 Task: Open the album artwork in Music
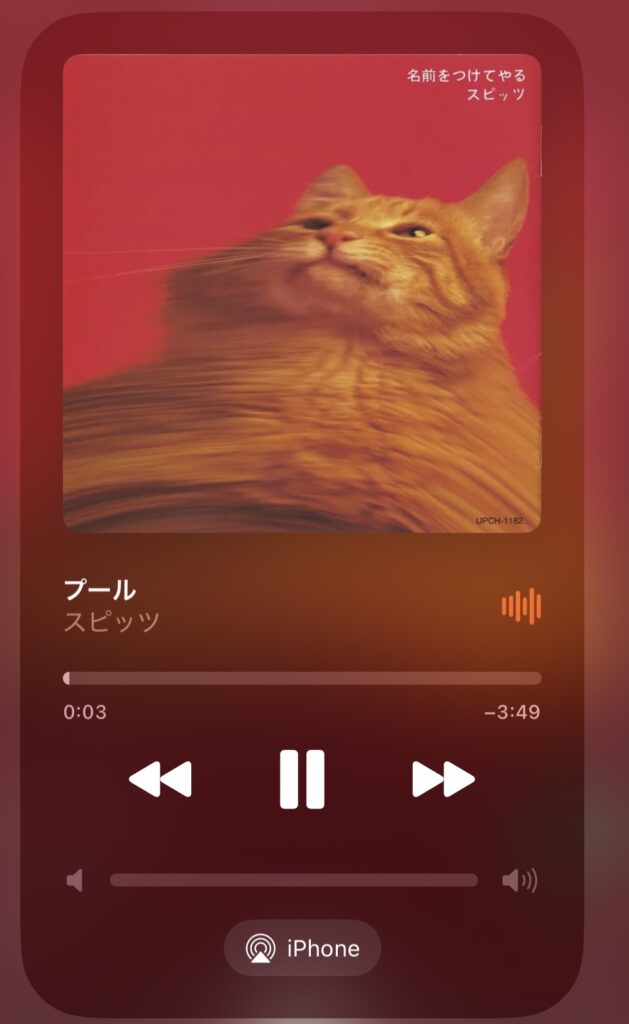tap(302, 293)
